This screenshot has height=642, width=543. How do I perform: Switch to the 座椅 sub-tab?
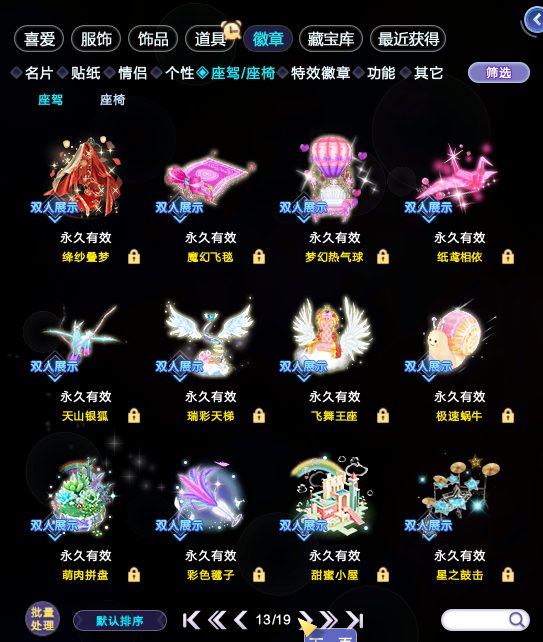112,99
